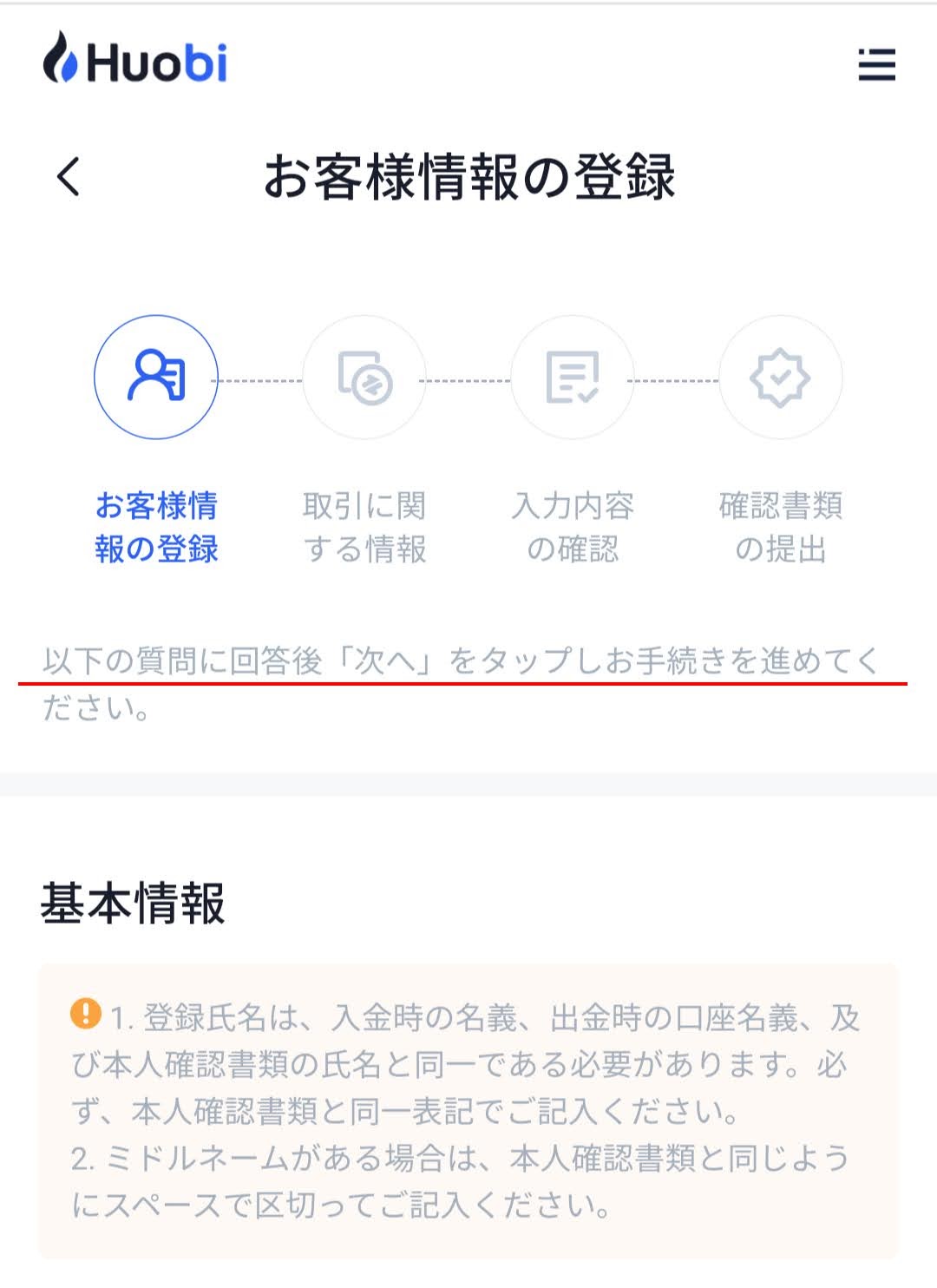937x1288 pixels.
Task: Click the badge icon for document submission step
Action: [779, 378]
